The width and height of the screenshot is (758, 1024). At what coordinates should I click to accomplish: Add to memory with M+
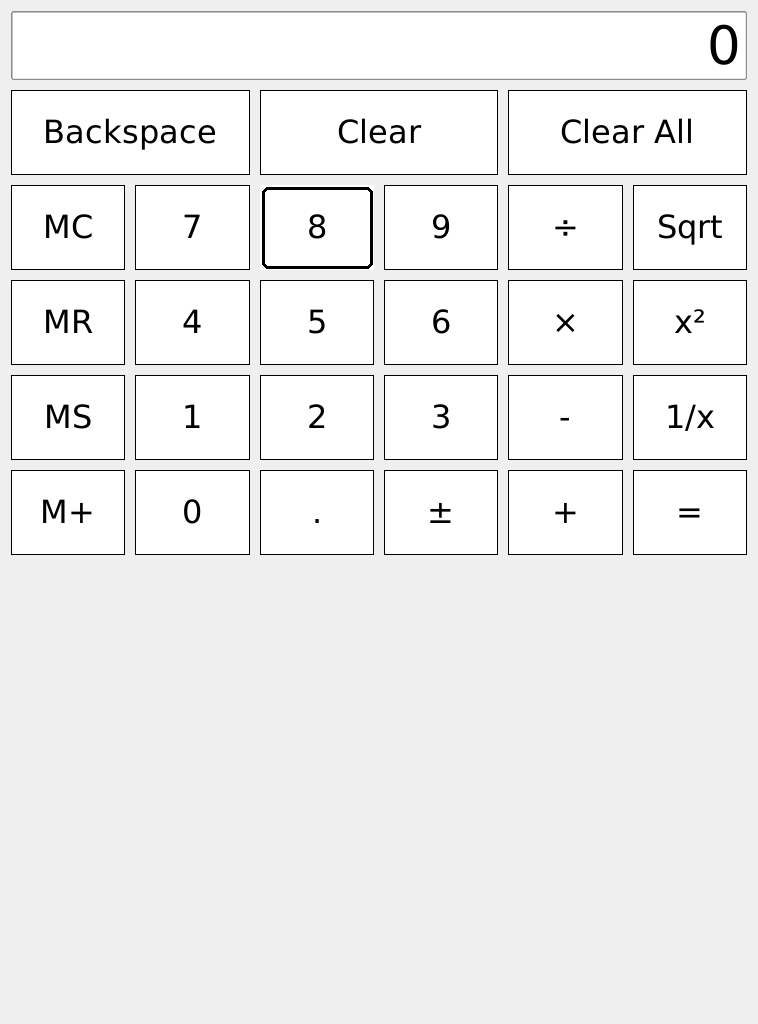(x=68, y=512)
